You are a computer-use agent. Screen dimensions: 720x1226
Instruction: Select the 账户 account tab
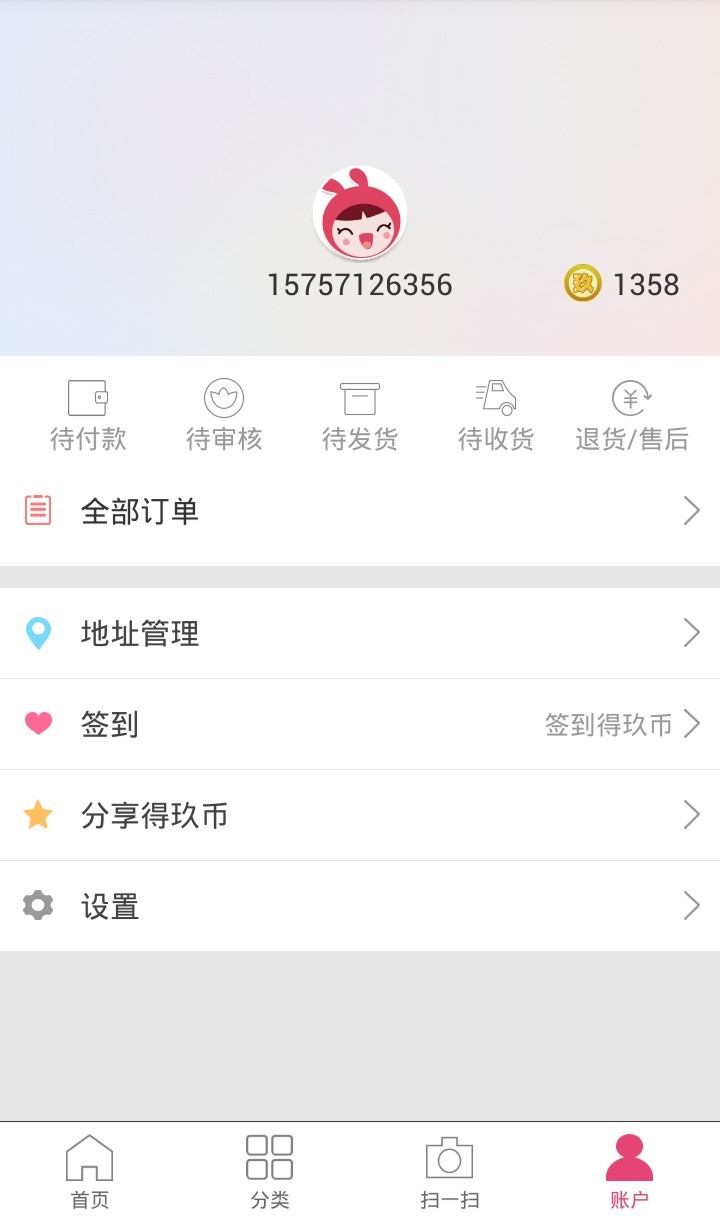tap(630, 1173)
